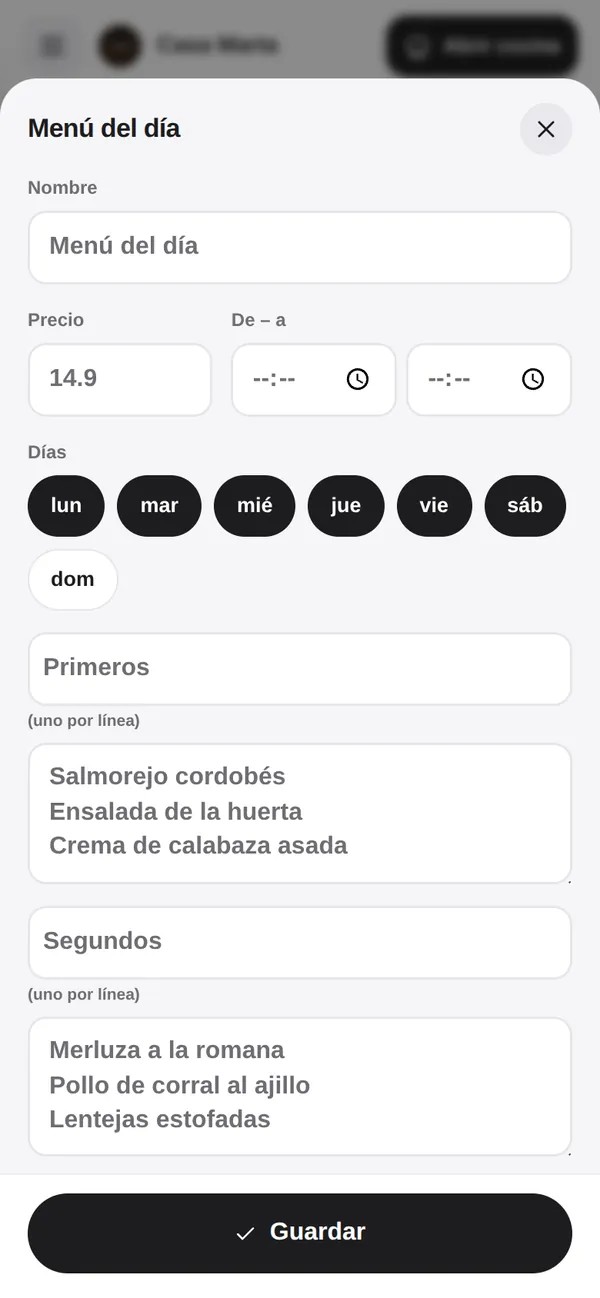
Task: Edit the Primeros section title field
Action: (300, 668)
